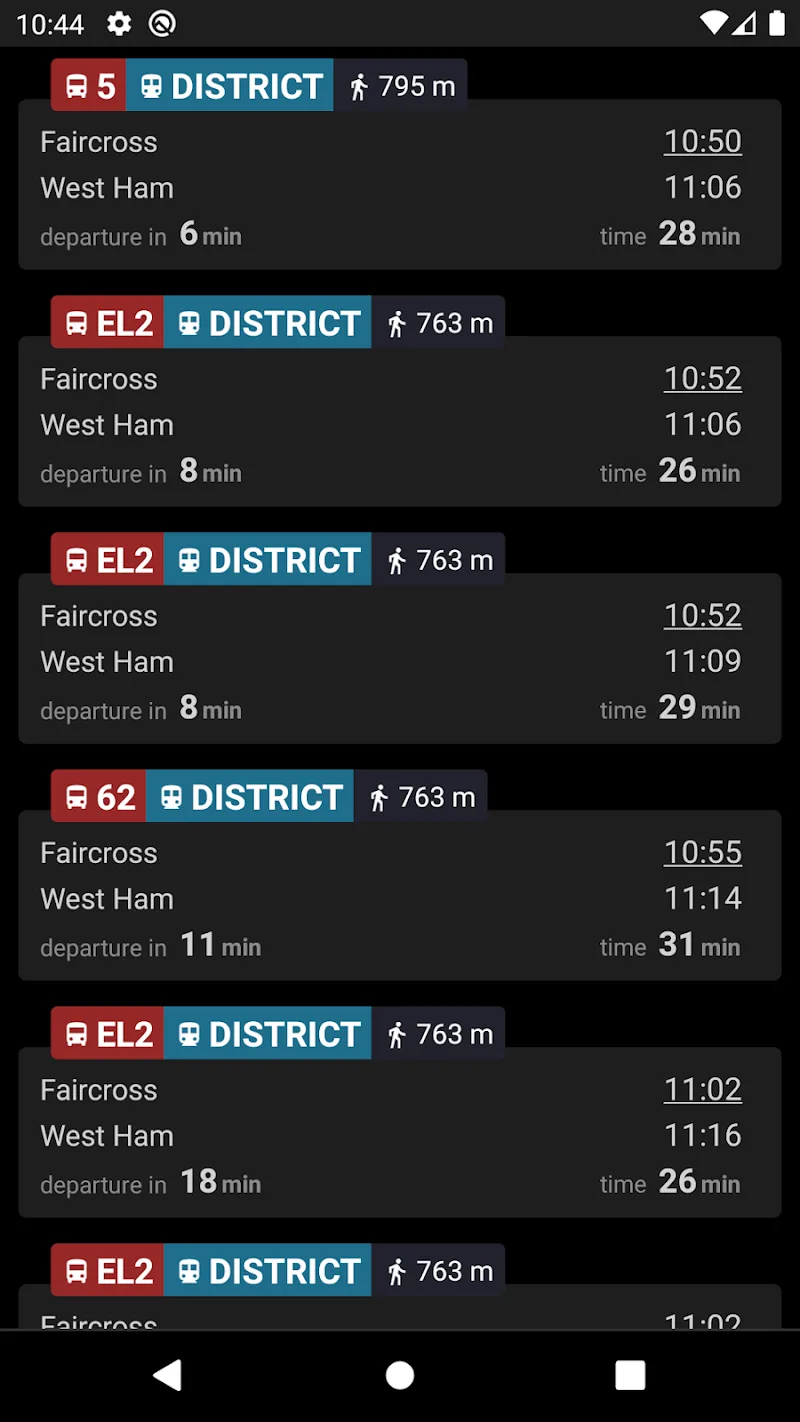Tap the system home button
The image size is (800, 1422).
pyautogui.click(x=400, y=1376)
